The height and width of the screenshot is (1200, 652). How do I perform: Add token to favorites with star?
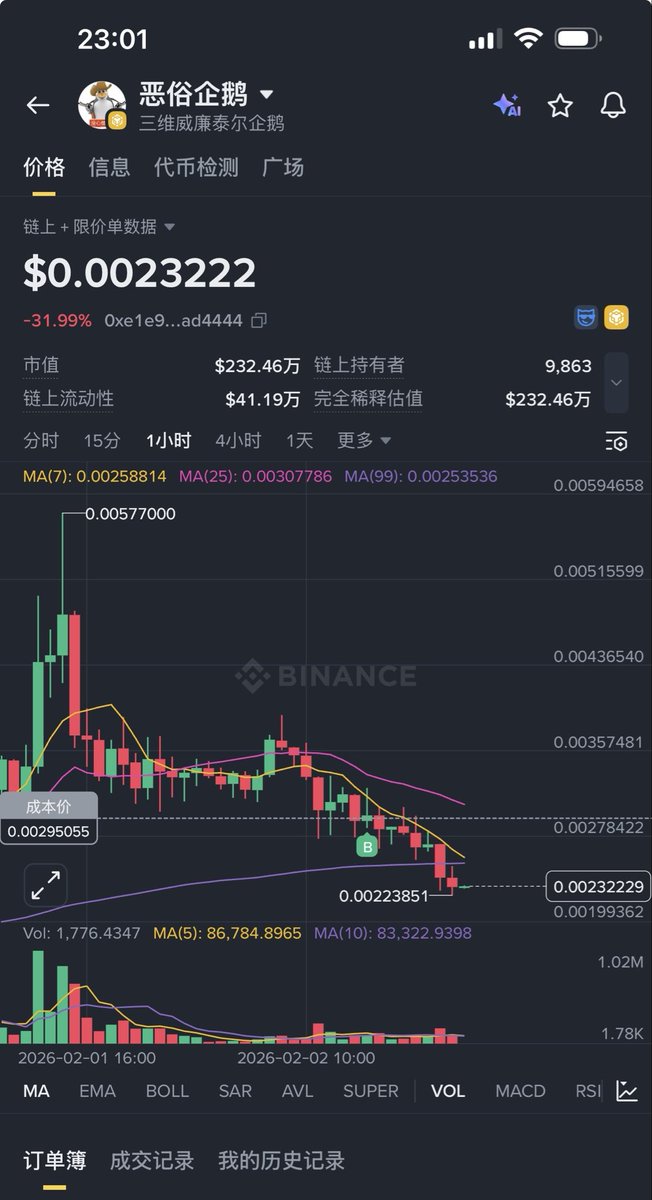click(560, 105)
